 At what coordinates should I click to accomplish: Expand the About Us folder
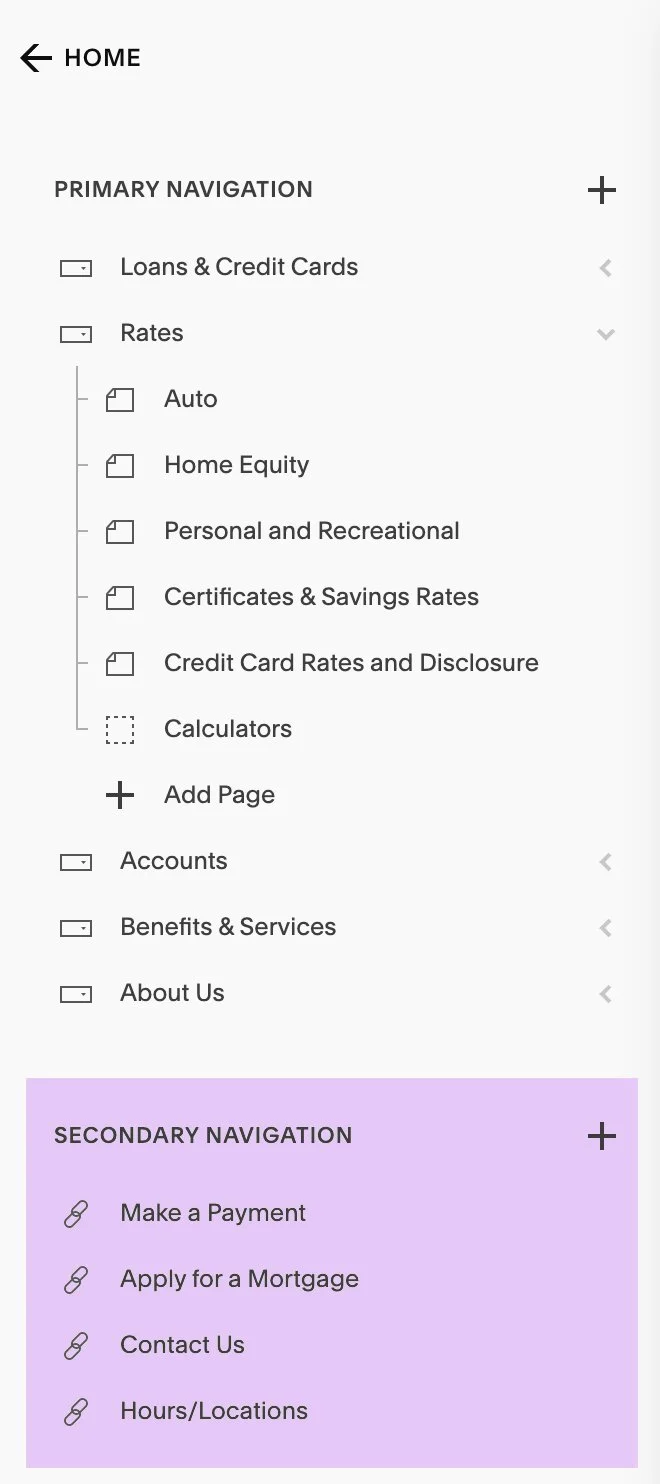pyautogui.click(x=605, y=994)
